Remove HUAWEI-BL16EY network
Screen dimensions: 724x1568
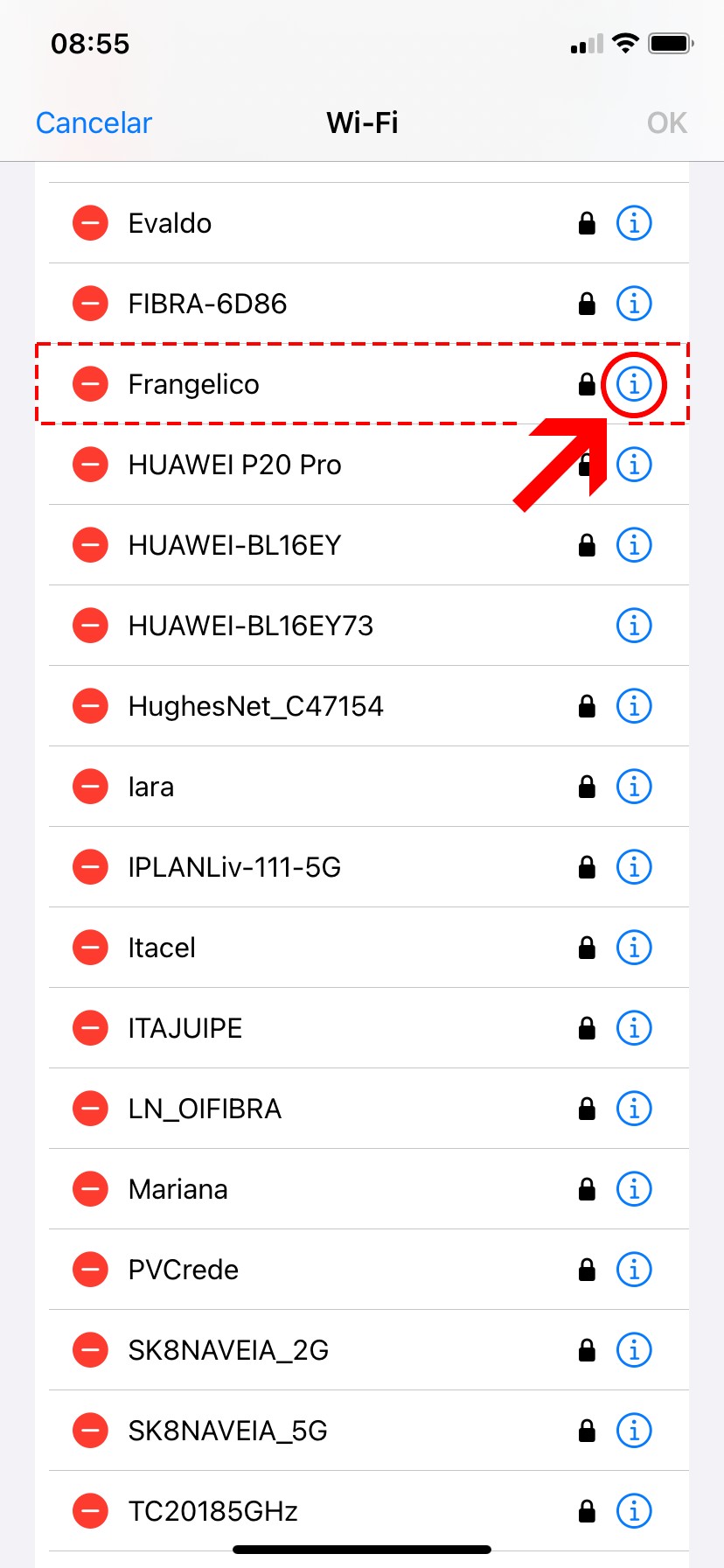90,545
